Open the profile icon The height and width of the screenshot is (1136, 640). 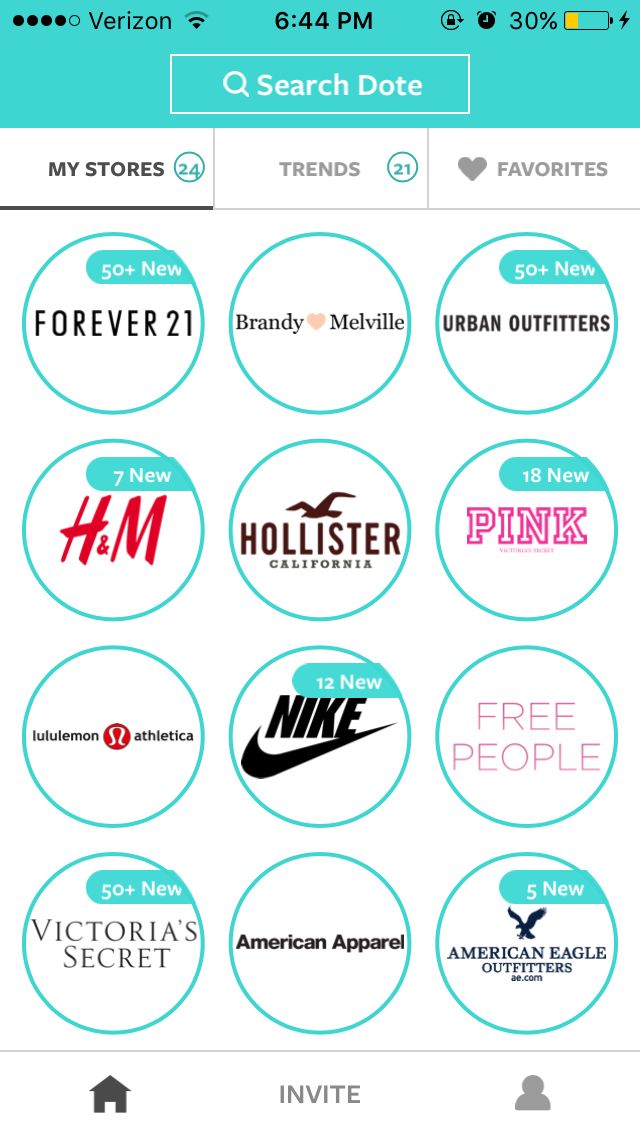pos(533,1093)
